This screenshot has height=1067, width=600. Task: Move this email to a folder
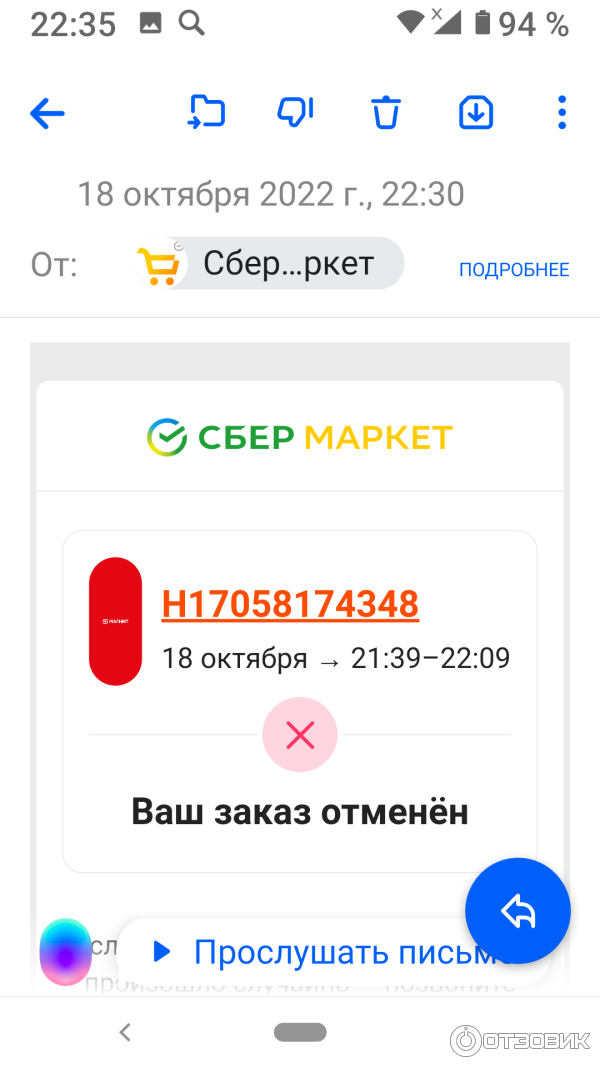click(x=206, y=113)
